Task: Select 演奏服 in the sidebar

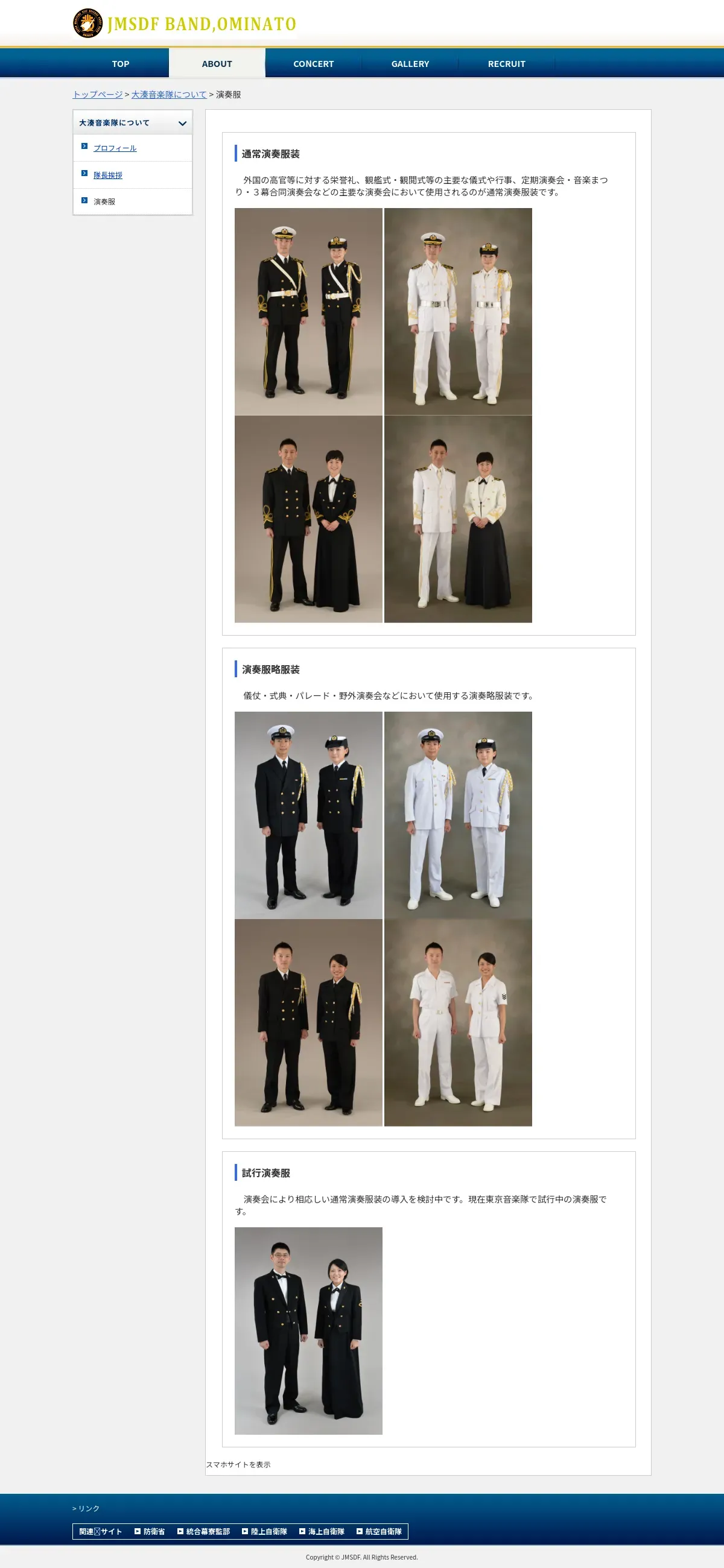Action: [104, 201]
